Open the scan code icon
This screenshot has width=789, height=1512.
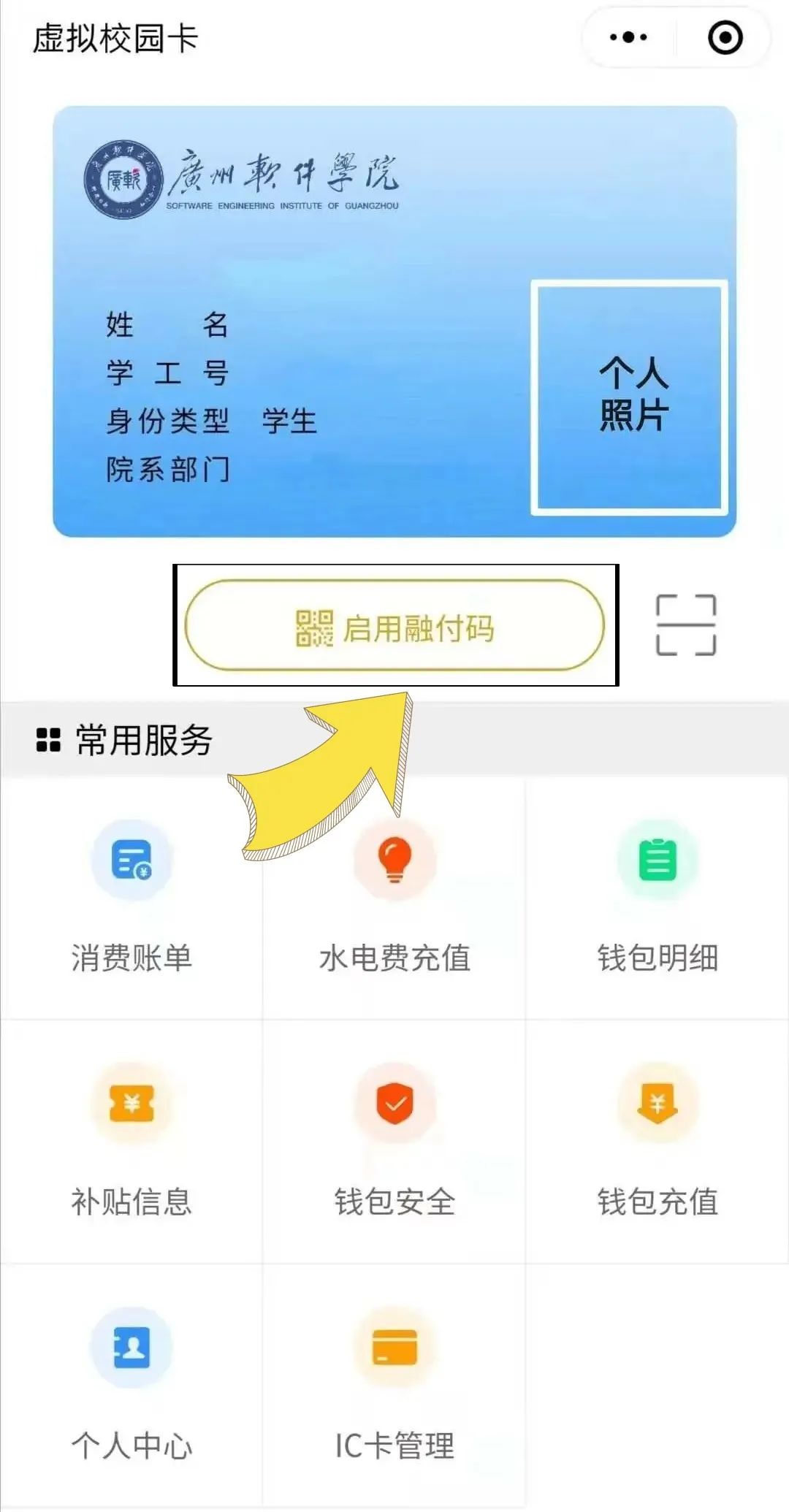click(x=685, y=625)
